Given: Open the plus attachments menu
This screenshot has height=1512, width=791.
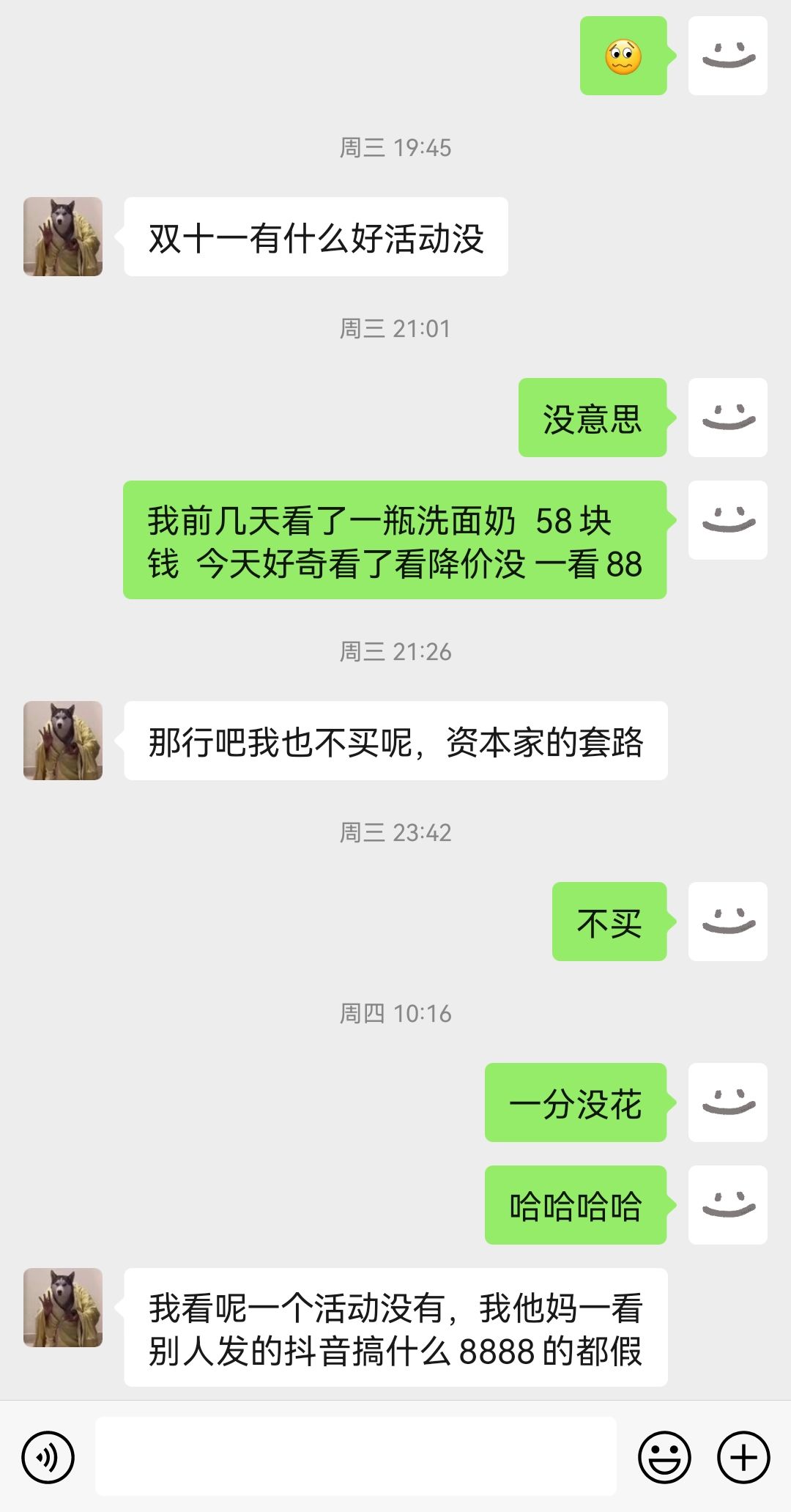Looking at the screenshot, I should (x=743, y=1457).
